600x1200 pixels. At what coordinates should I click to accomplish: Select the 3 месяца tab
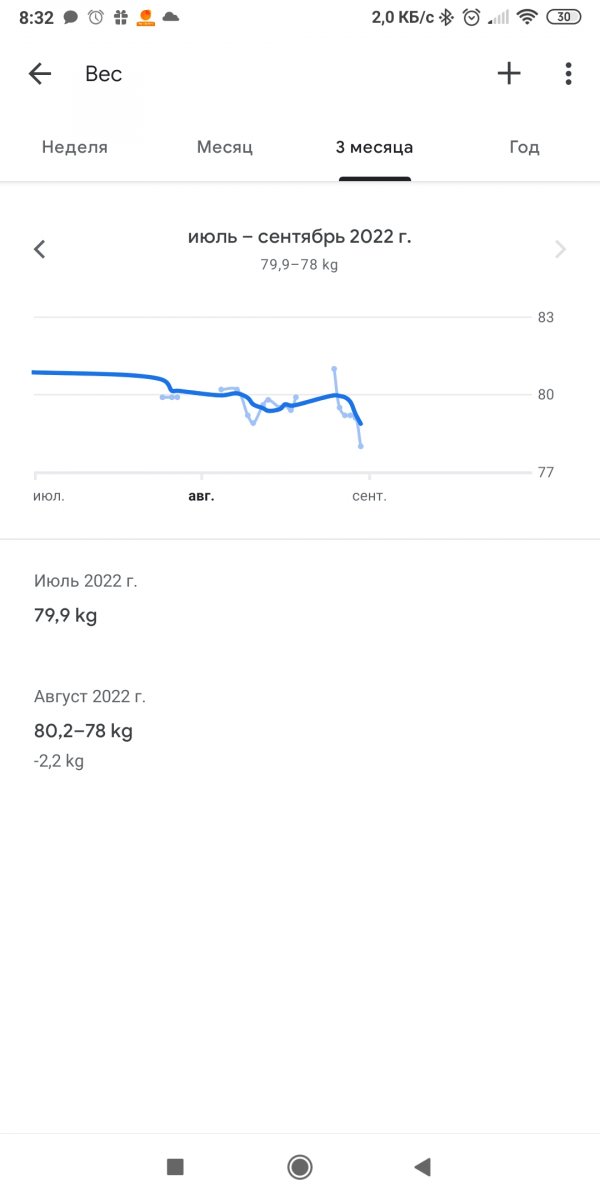tap(374, 147)
